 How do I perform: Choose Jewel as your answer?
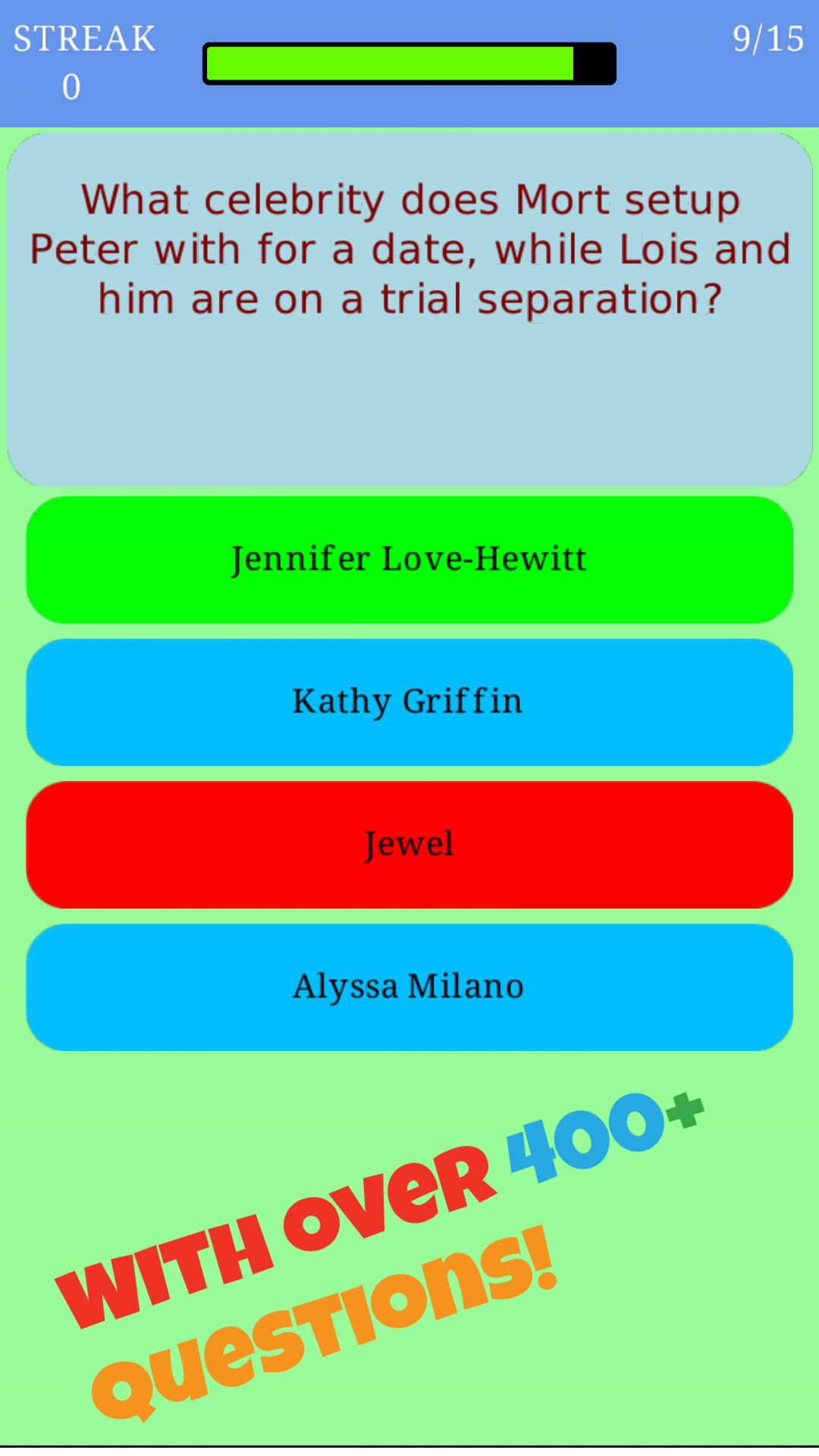point(409,843)
